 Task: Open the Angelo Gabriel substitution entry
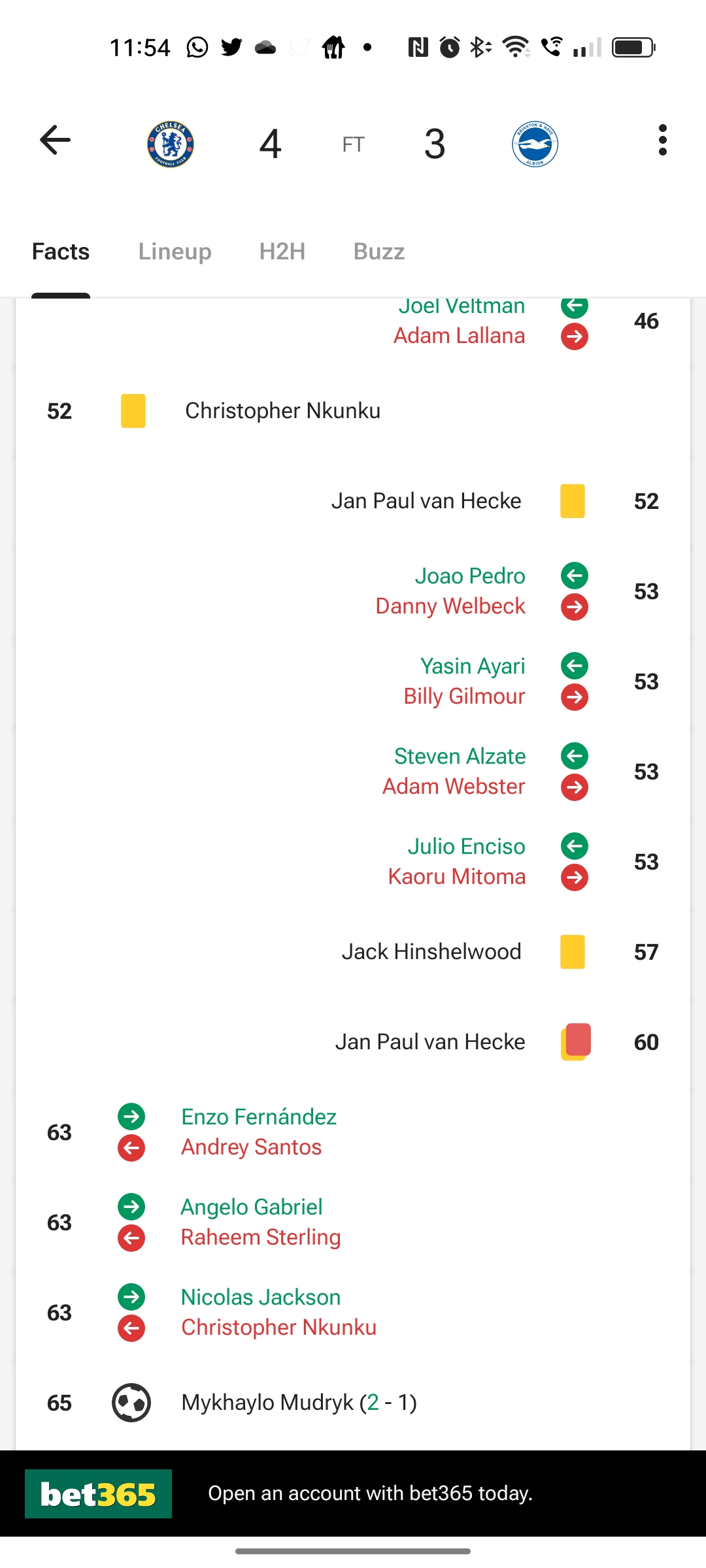coord(353,1222)
